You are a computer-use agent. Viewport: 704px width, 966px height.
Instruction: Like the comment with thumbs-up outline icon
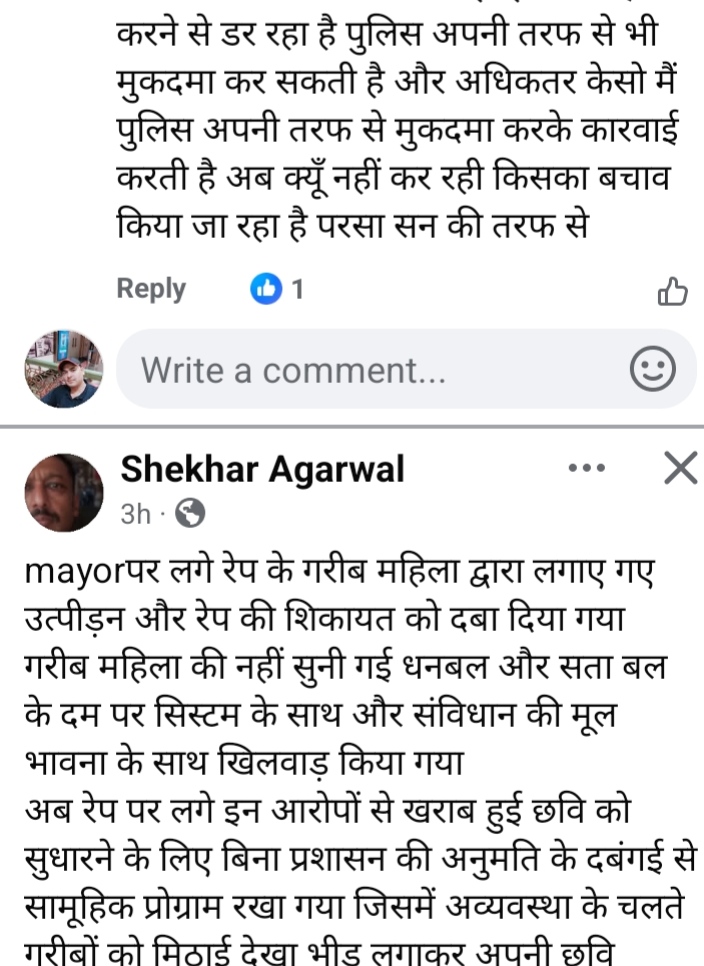click(x=673, y=291)
